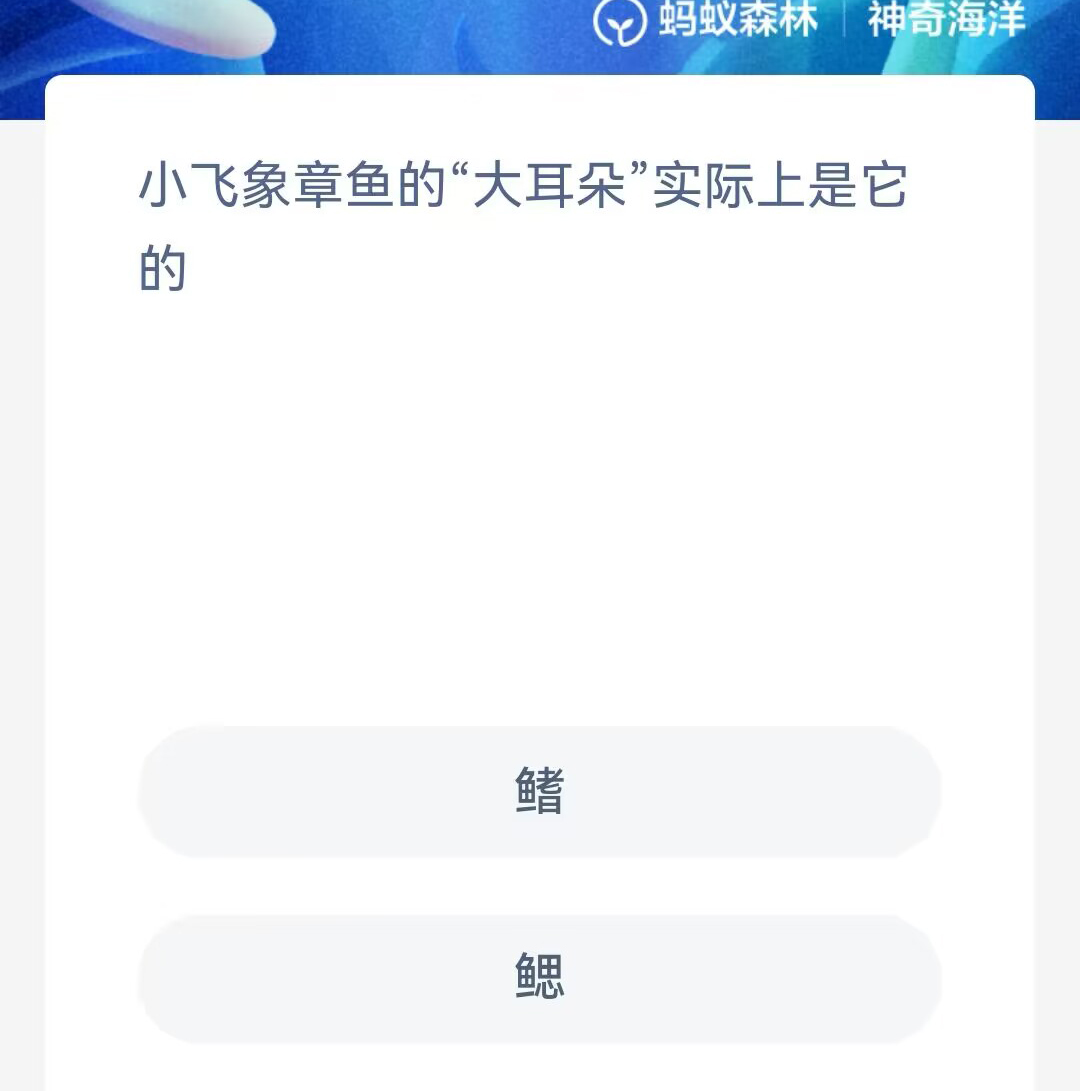Tap the 神奇海洋 section label

tap(945, 20)
